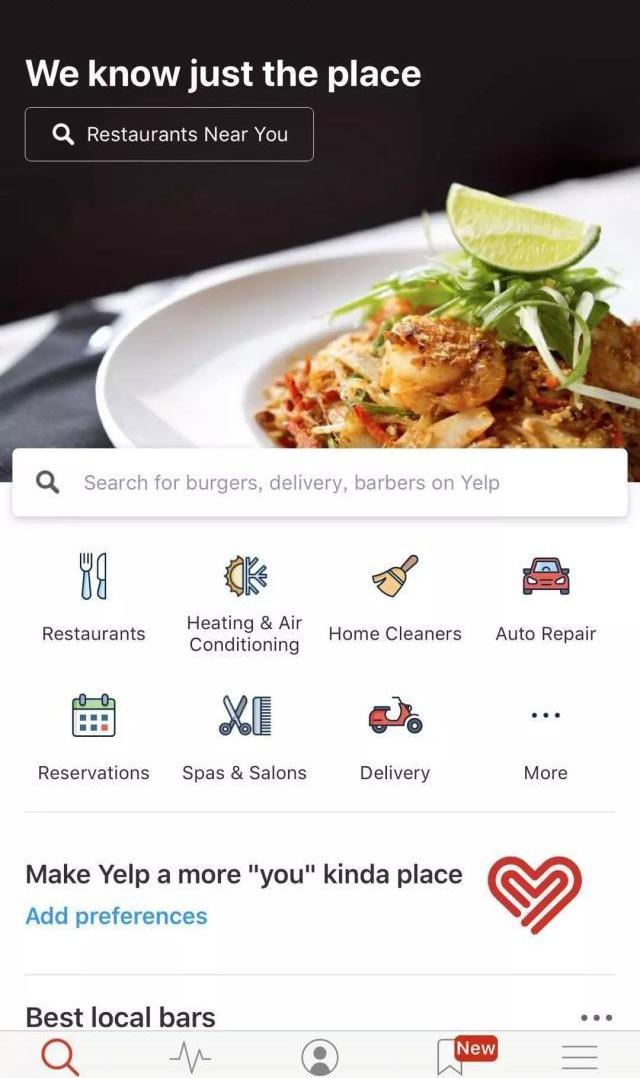Switch to the Activity feed tab

pos(190,1056)
